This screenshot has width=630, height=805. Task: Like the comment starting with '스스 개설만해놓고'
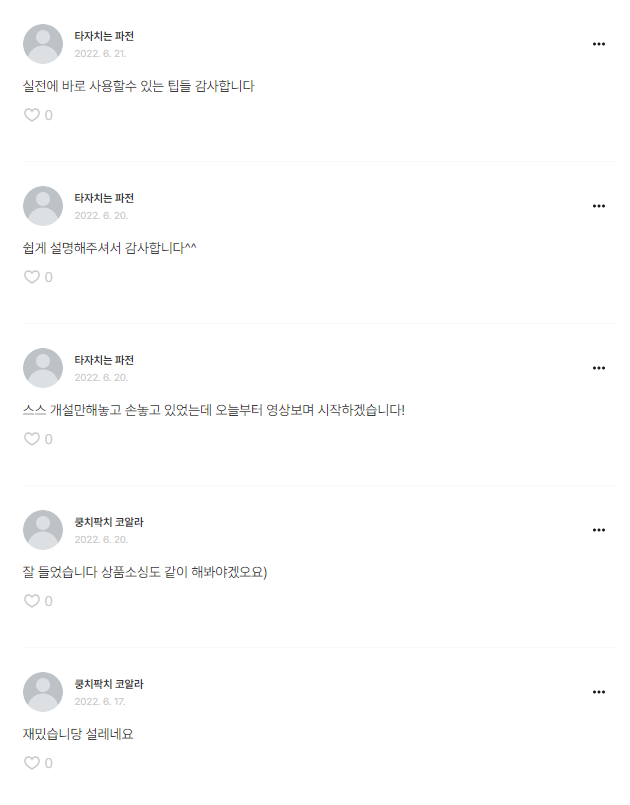[x=32, y=439]
